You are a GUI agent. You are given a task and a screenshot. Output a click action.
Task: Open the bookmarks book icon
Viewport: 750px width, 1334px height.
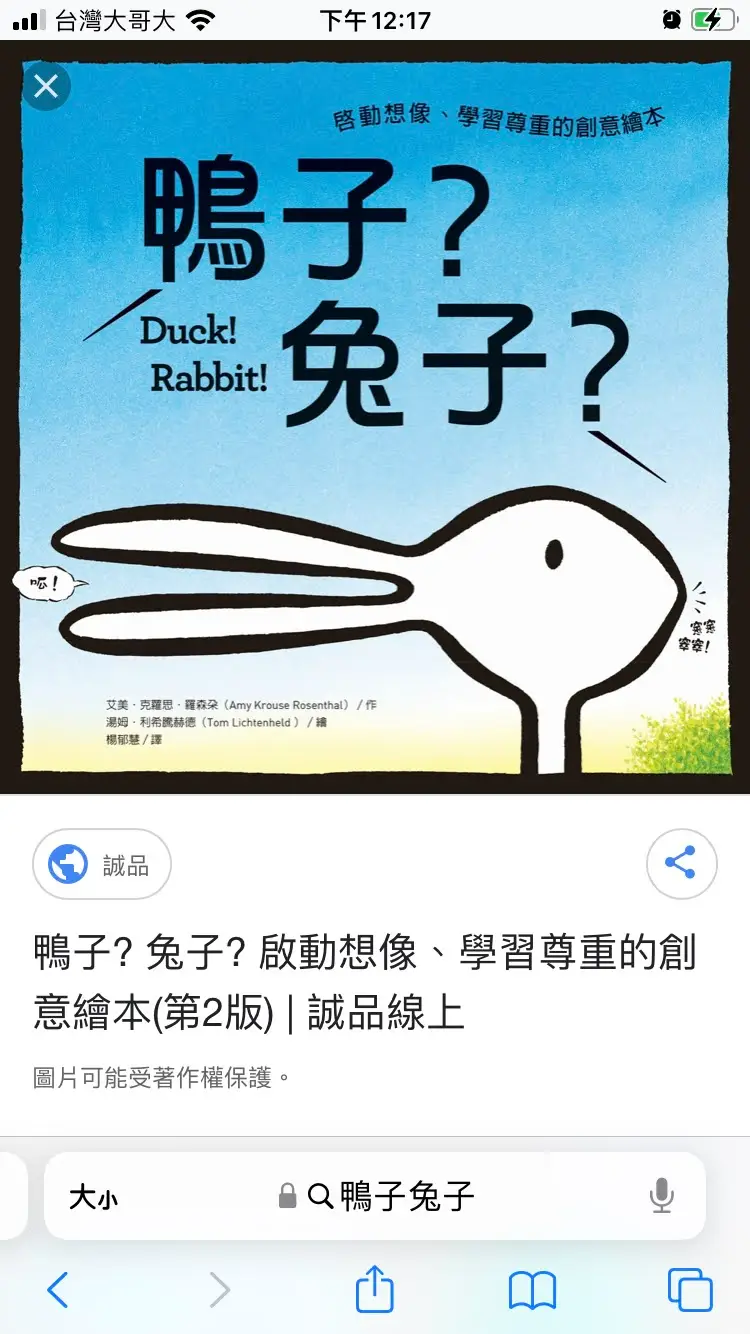click(x=532, y=1290)
